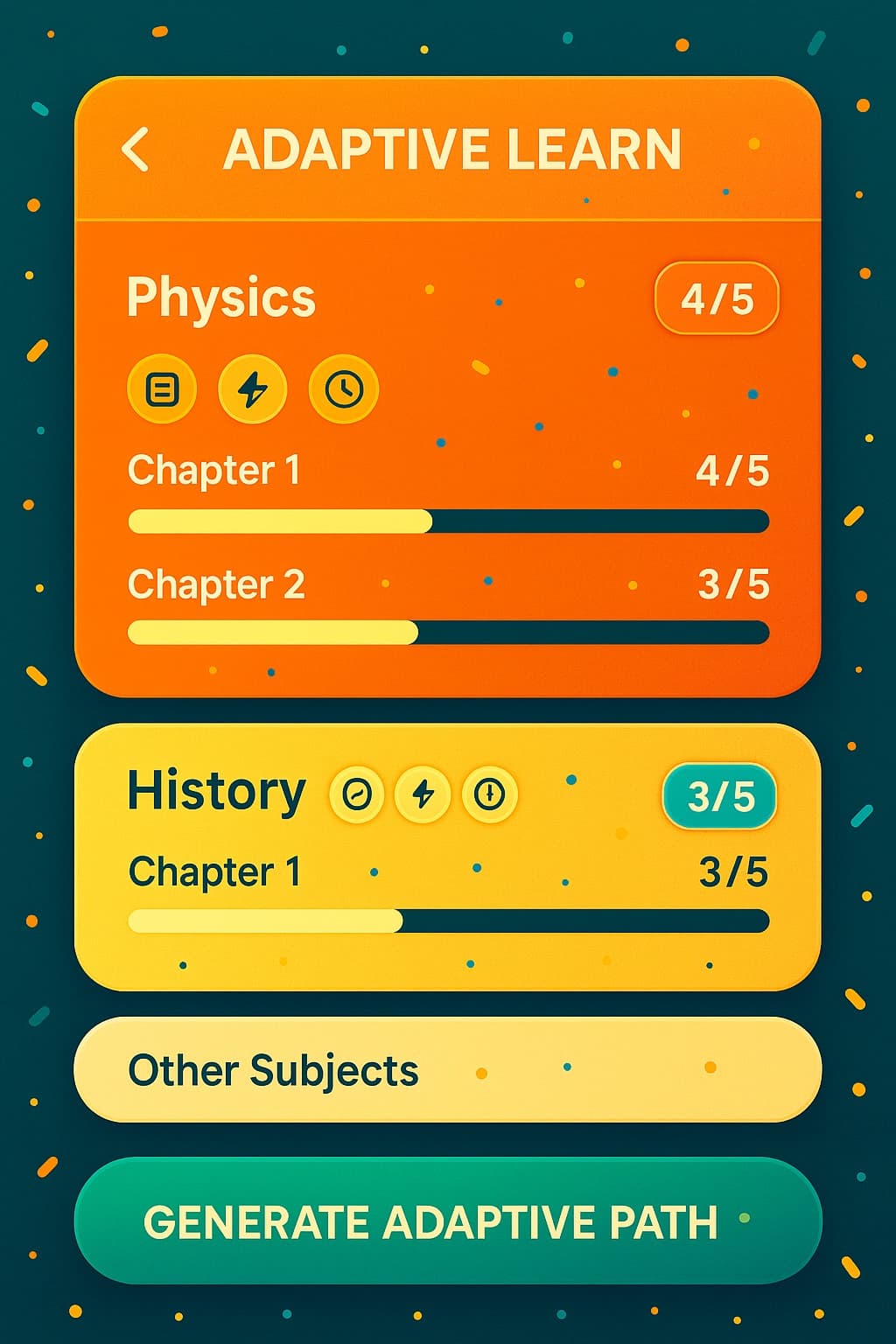Screen dimensions: 896x1344
Task: Open Physics Chapter 1
Action: pos(214,470)
